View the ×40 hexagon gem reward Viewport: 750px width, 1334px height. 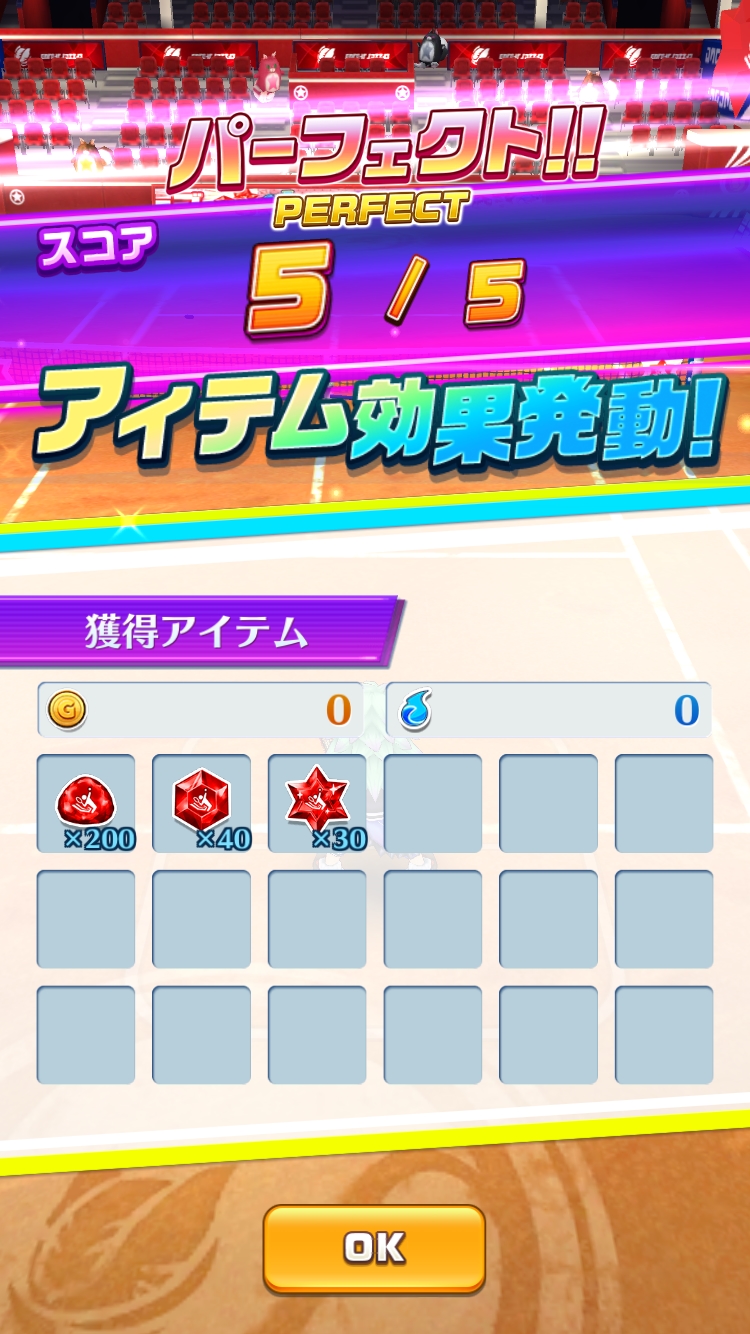pyautogui.click(x=201, y=803)
